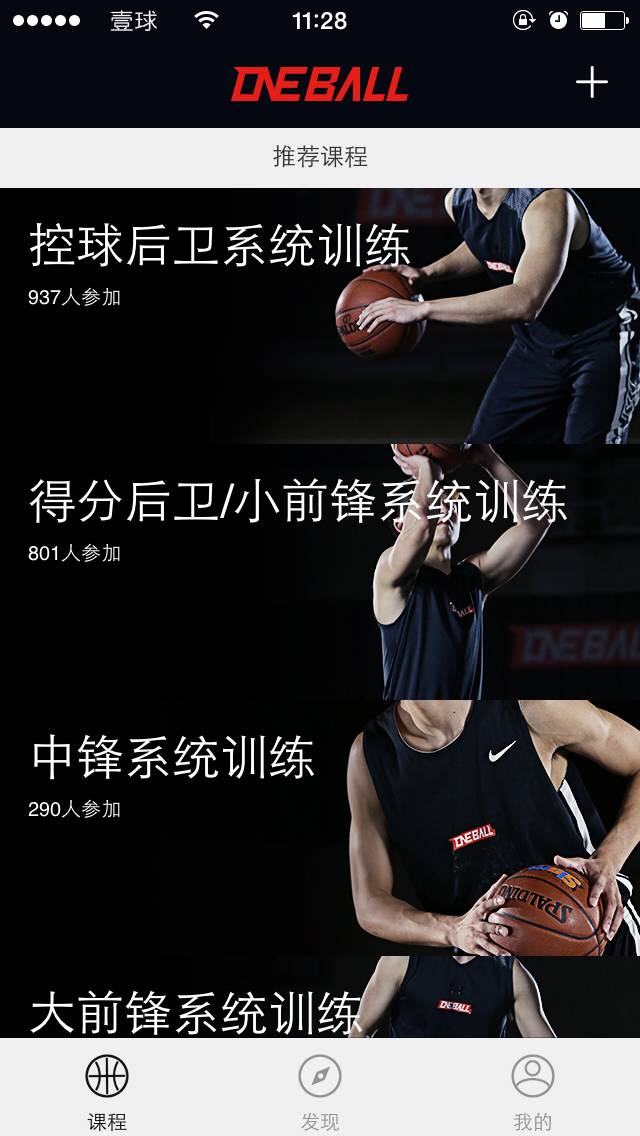This screenshot has width=640, height=1136.
Task: Tap the plus icon in the top bar
Action: coord(591,82)
